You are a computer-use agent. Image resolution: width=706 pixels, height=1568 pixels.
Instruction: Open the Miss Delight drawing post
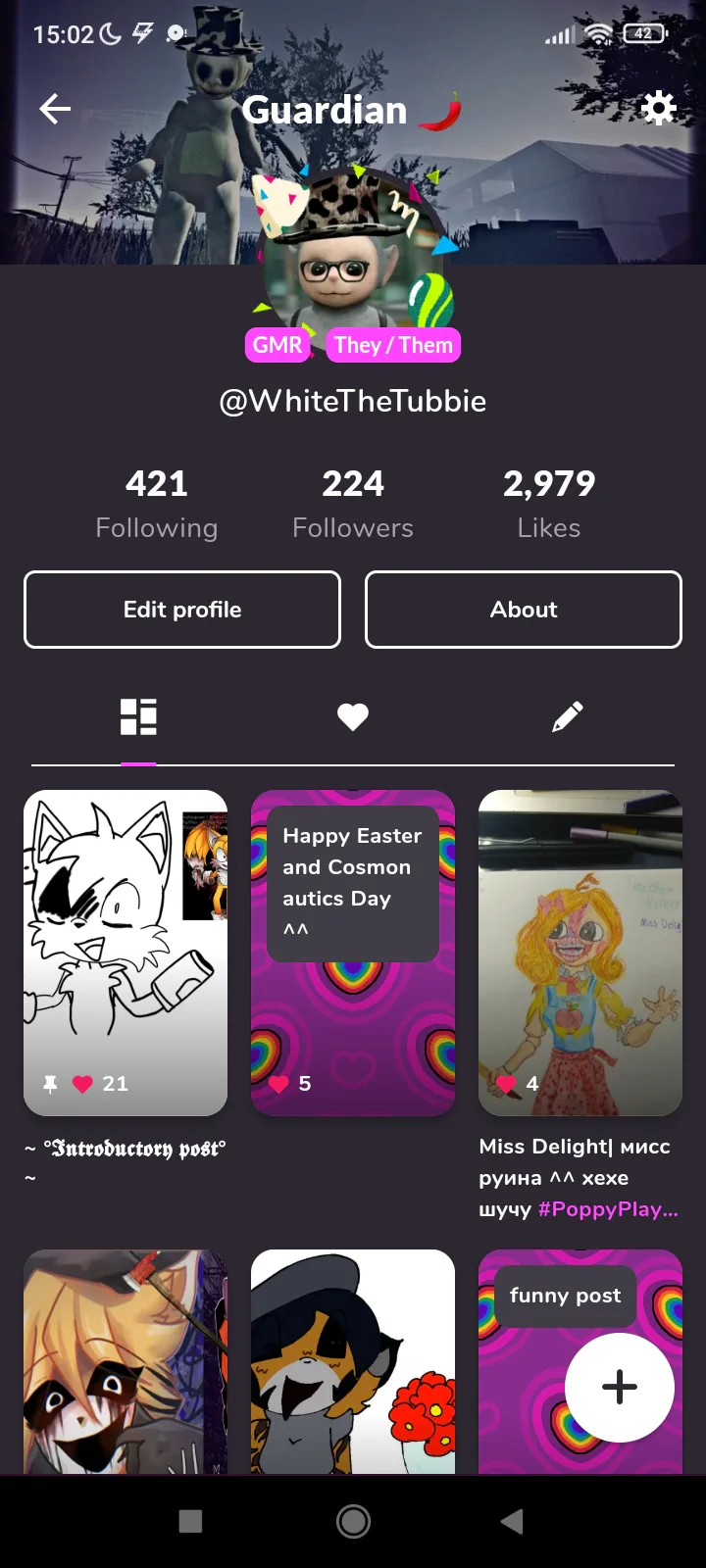(580, 952)
